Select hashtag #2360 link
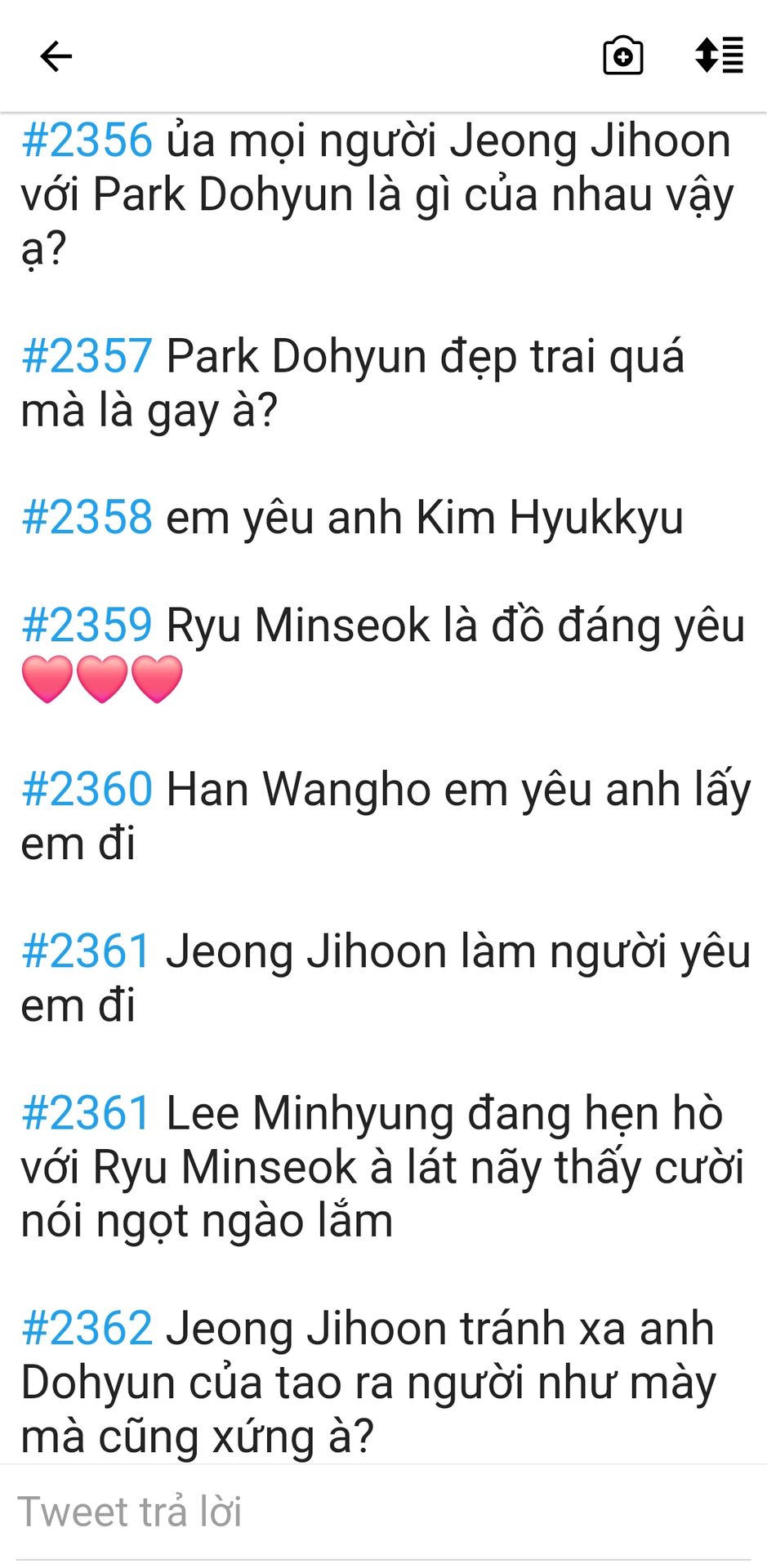Viewport: 767px width, 1568px height. tap(87, 790)
